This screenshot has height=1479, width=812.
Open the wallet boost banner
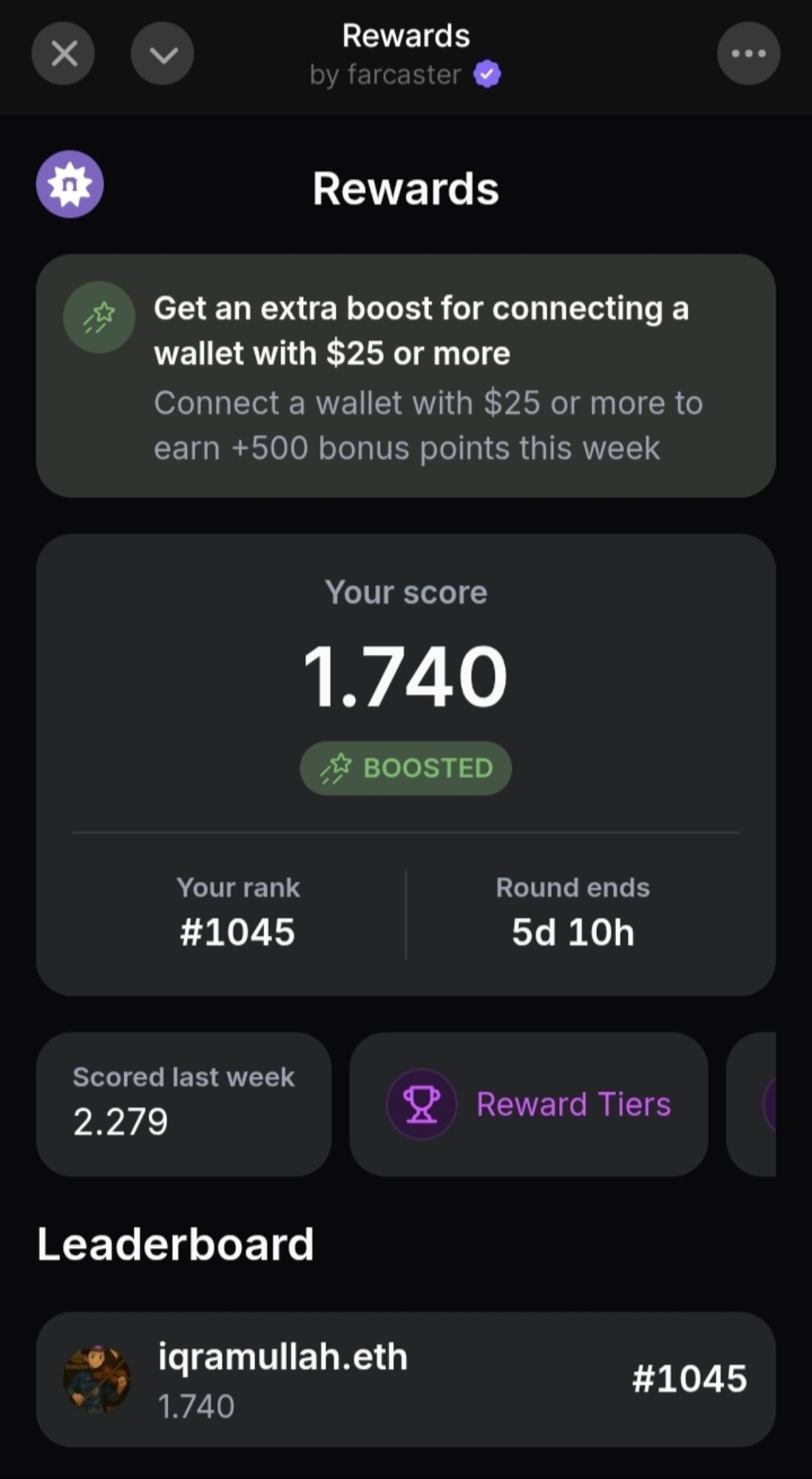pos(405,376)
